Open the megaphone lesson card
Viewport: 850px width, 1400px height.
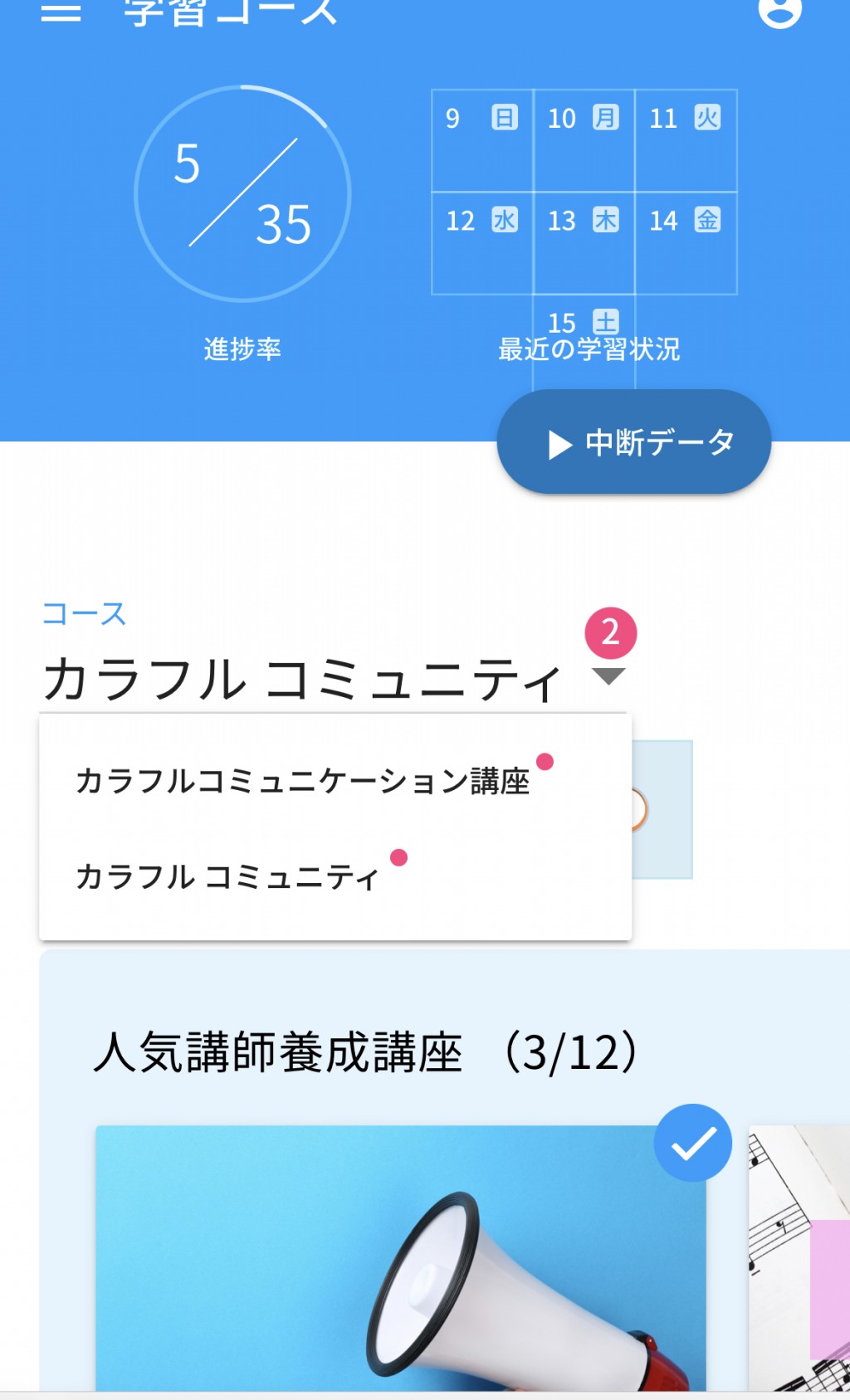[401, 1257]
